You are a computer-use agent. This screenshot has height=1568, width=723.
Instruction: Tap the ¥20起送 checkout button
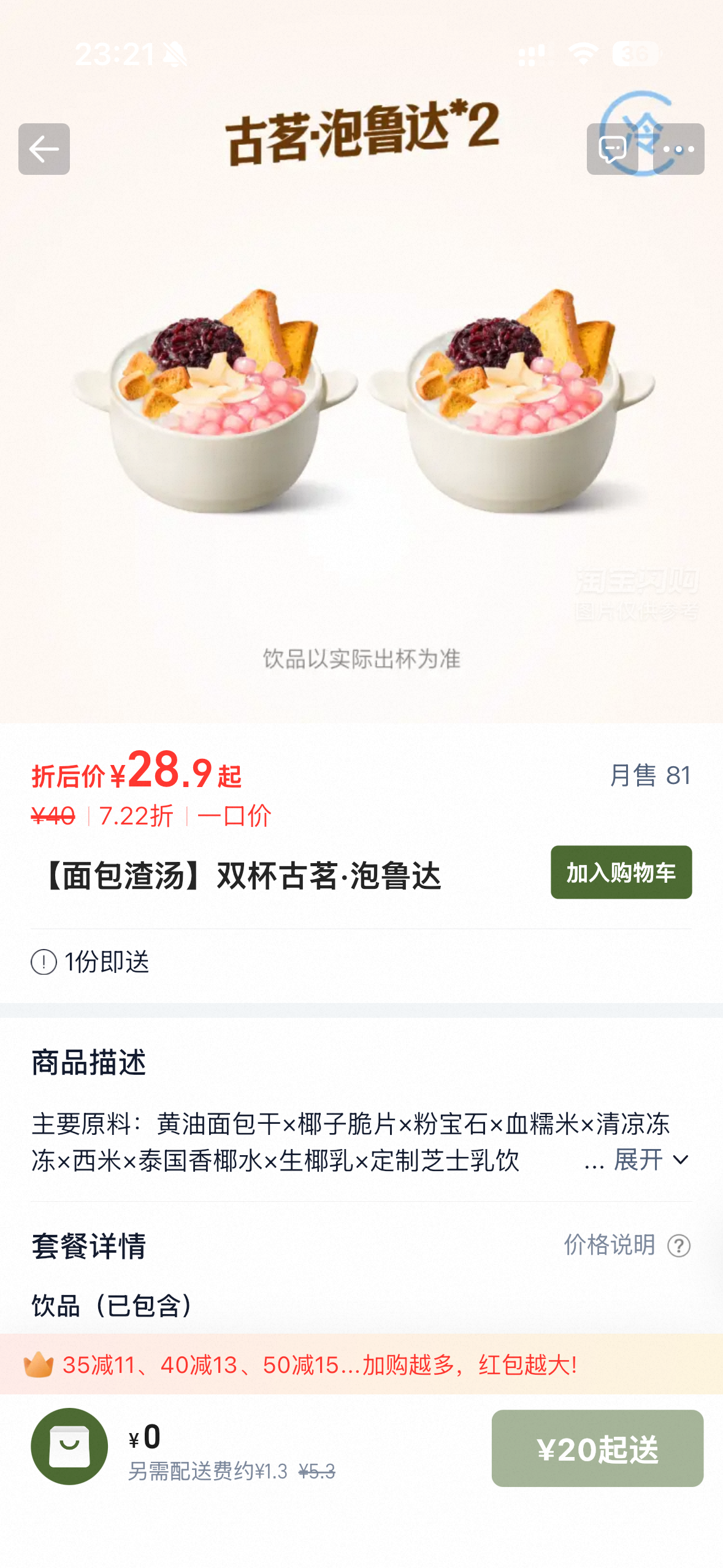[597, 1448]
